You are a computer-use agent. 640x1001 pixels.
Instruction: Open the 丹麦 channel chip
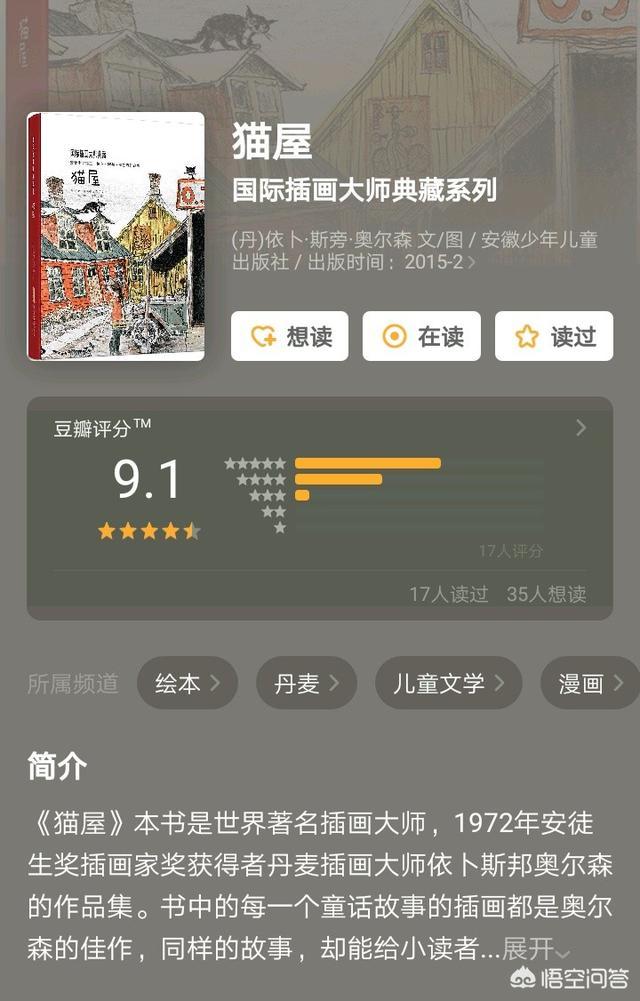306,683
